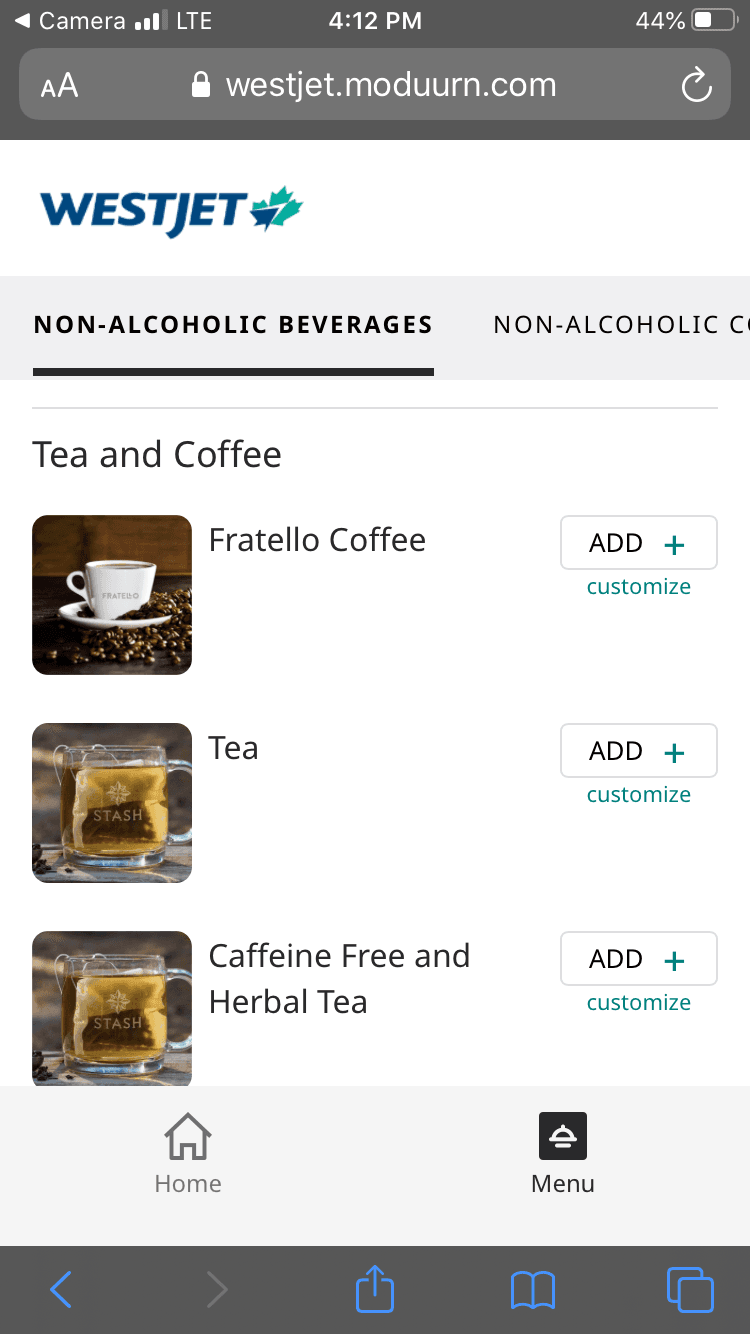Add Caffeine Free and Herbal Tea
Screen dimensions: 750x1334
pos(638,959)
